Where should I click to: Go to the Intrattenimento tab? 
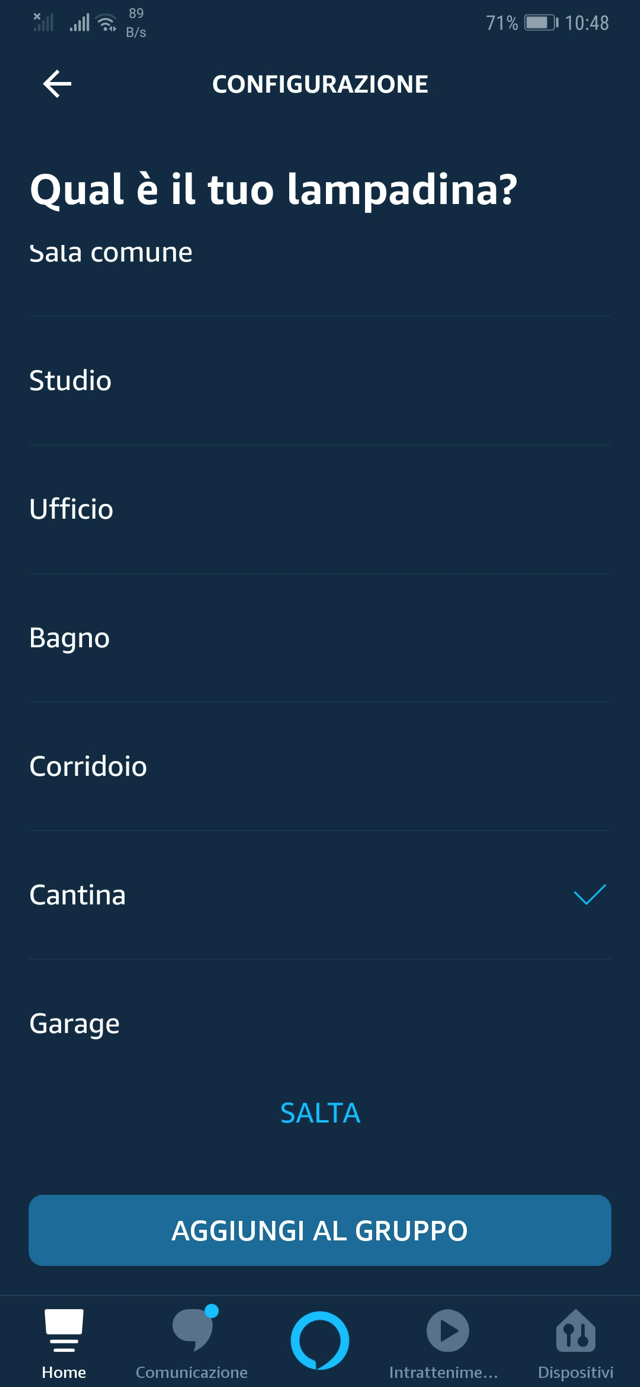coord(446,1343)
